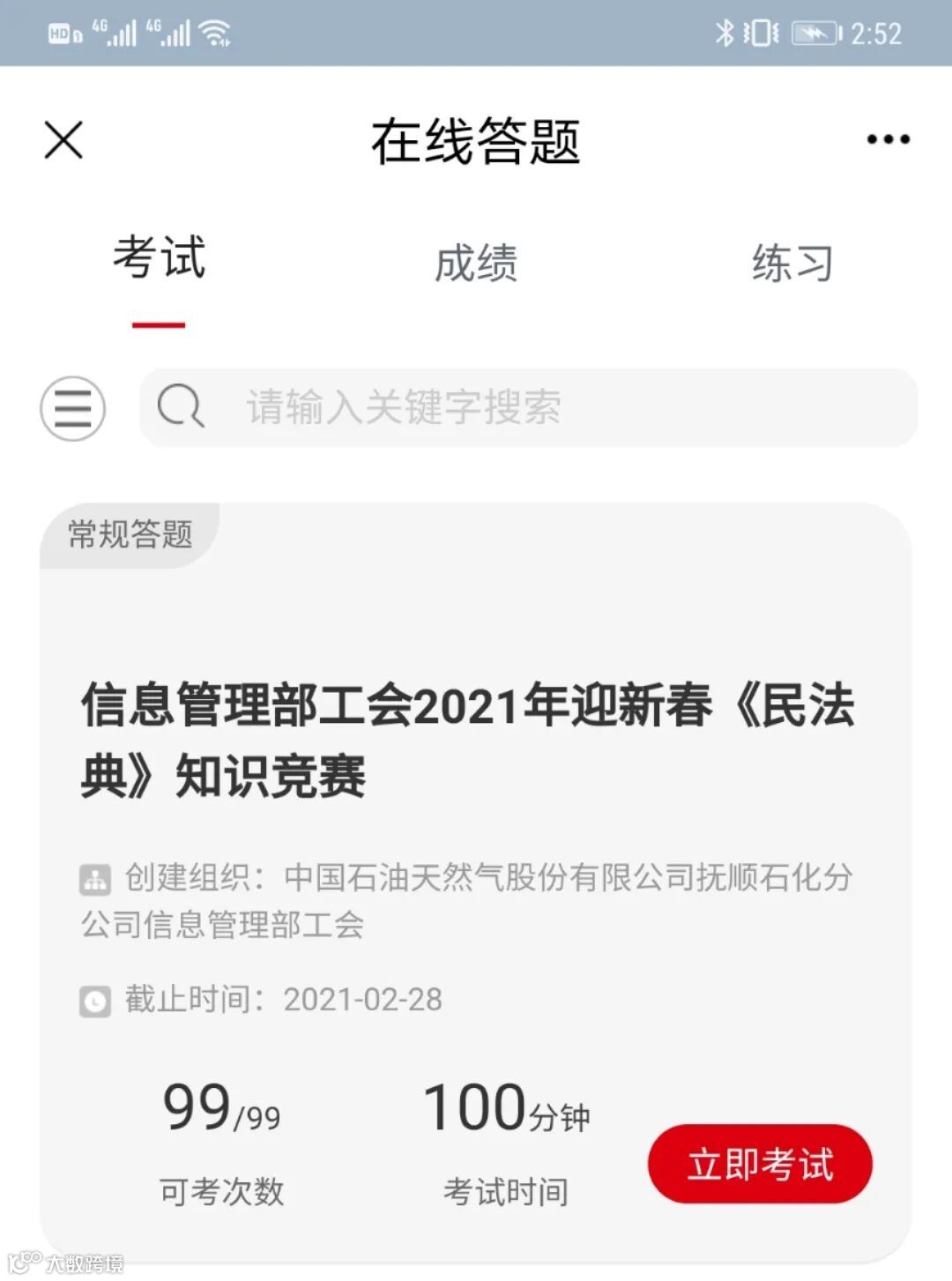
Task: Switch to the 成绩 tab
Action: click(x=476, y=263)
